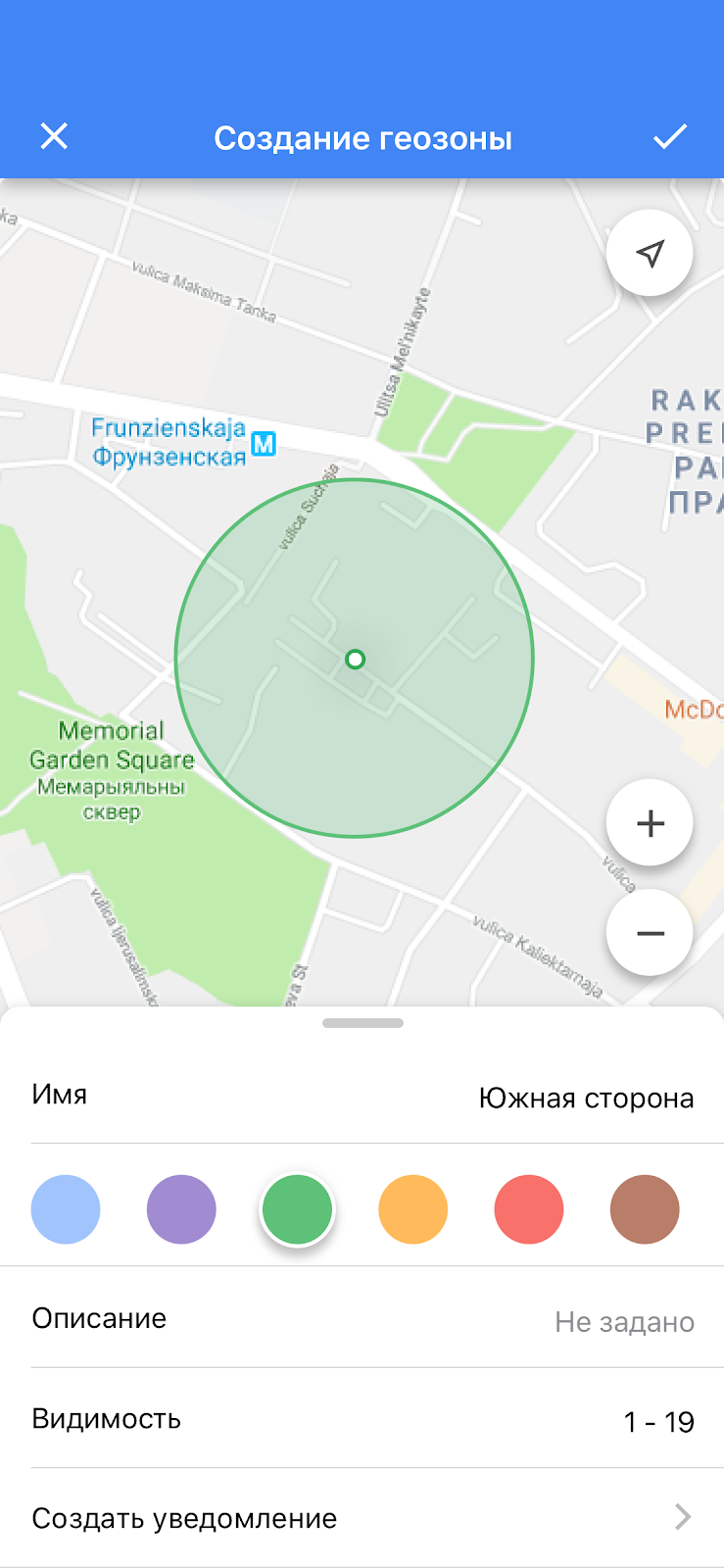Screen dimensions: 724x1568
Task: Center the map on my location
Action: pyautogui.click(x=650, y=254)
